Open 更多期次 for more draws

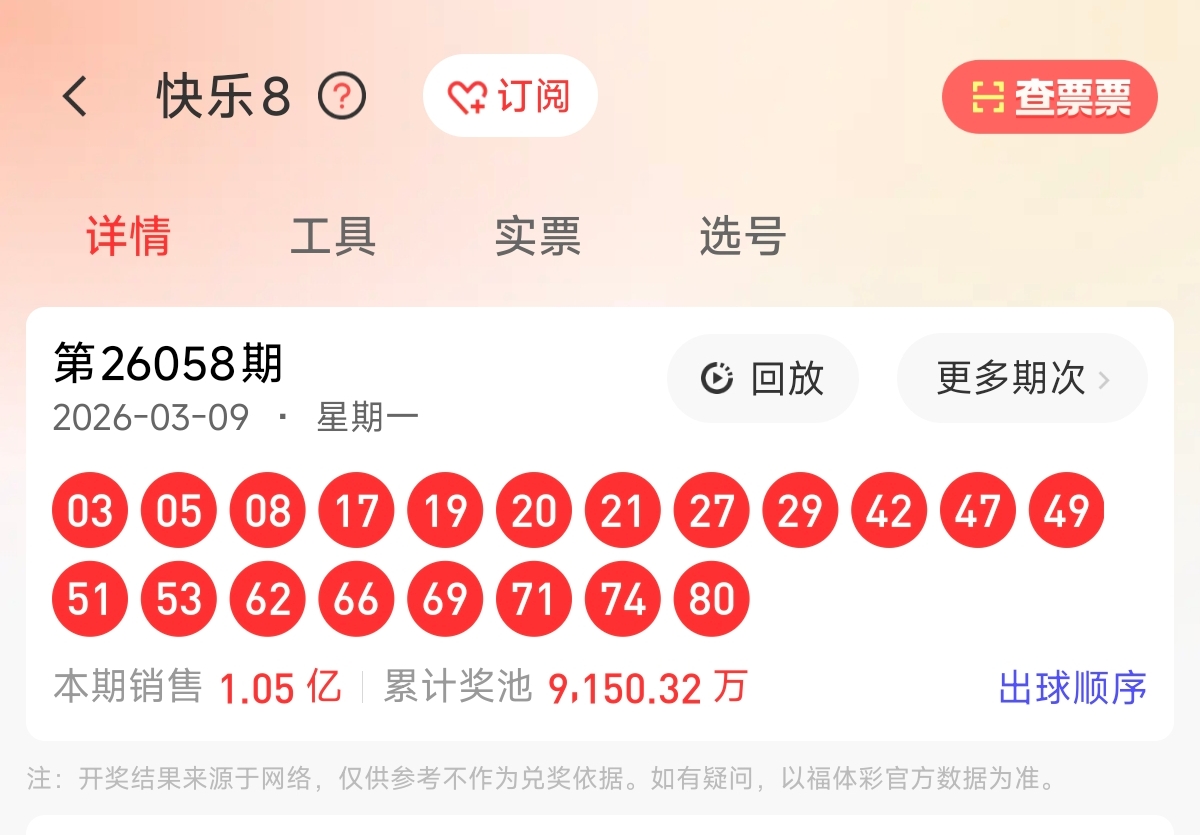[1021, 378]
